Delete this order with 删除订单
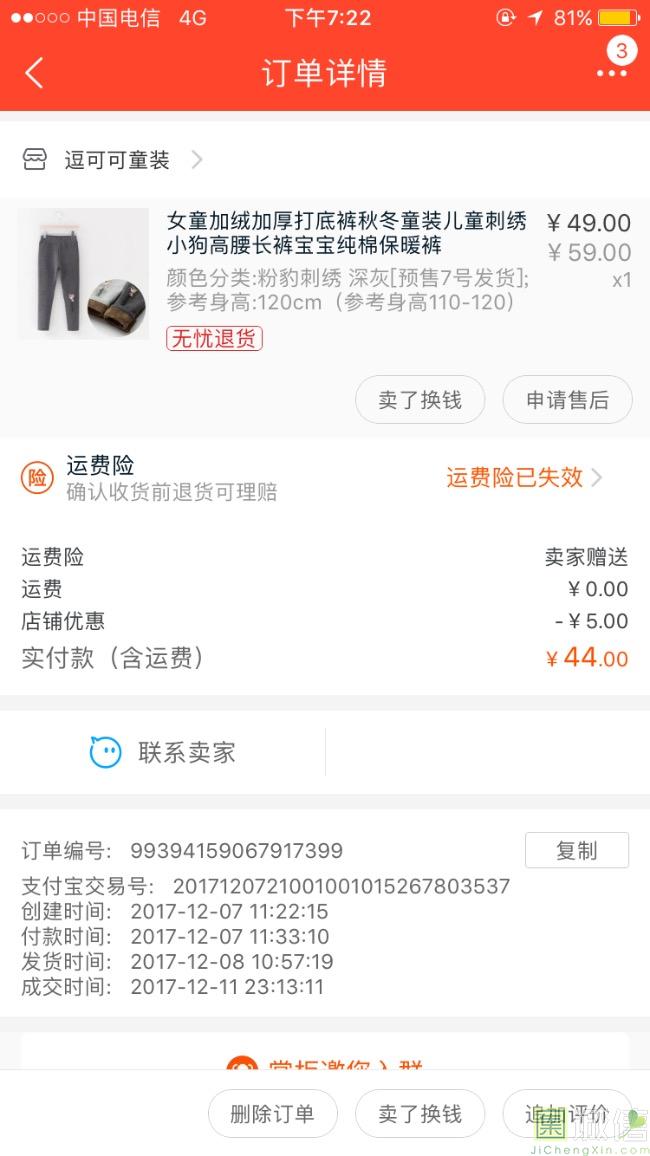Screen dimensions: 650x1156 [x=272, y=1114]
